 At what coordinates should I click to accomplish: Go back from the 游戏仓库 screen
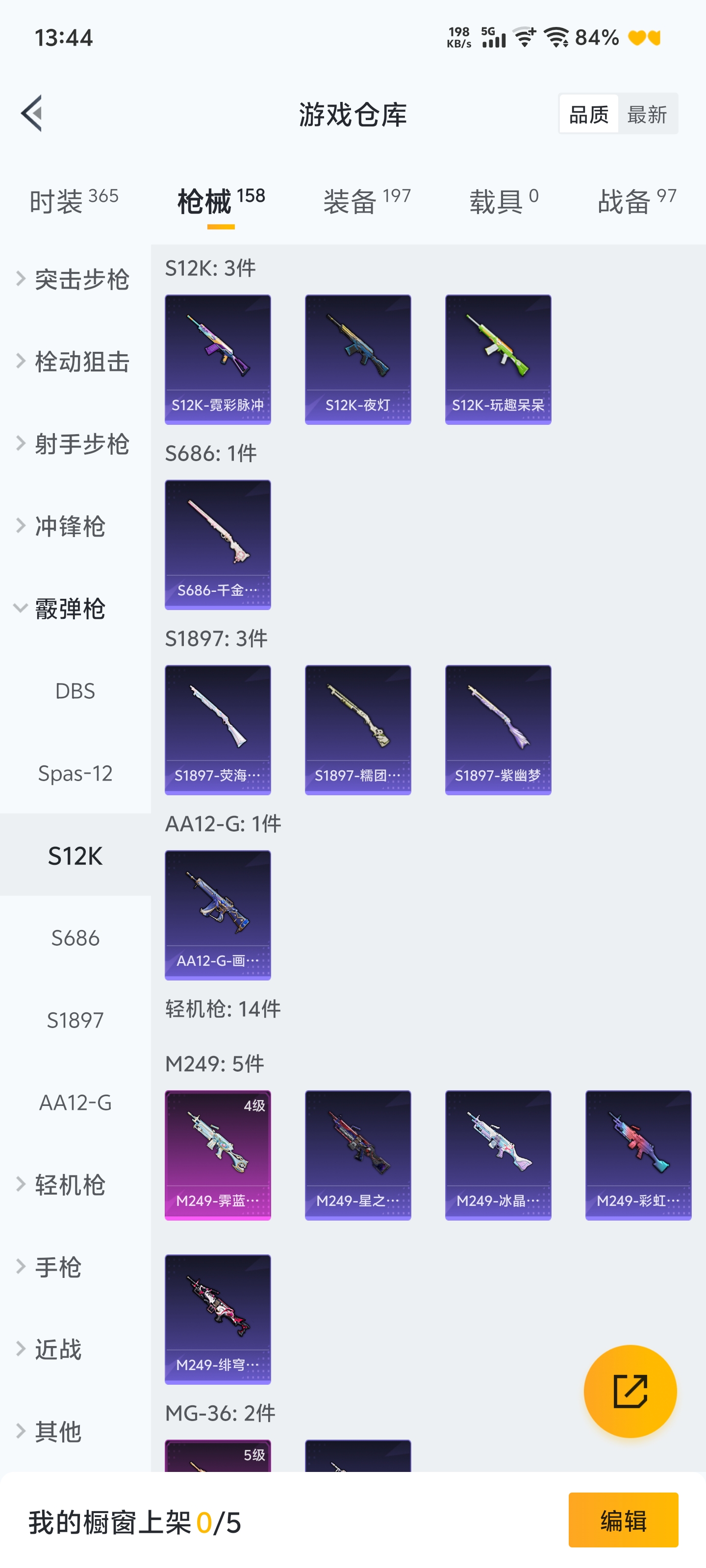click(x=32, y=113)
